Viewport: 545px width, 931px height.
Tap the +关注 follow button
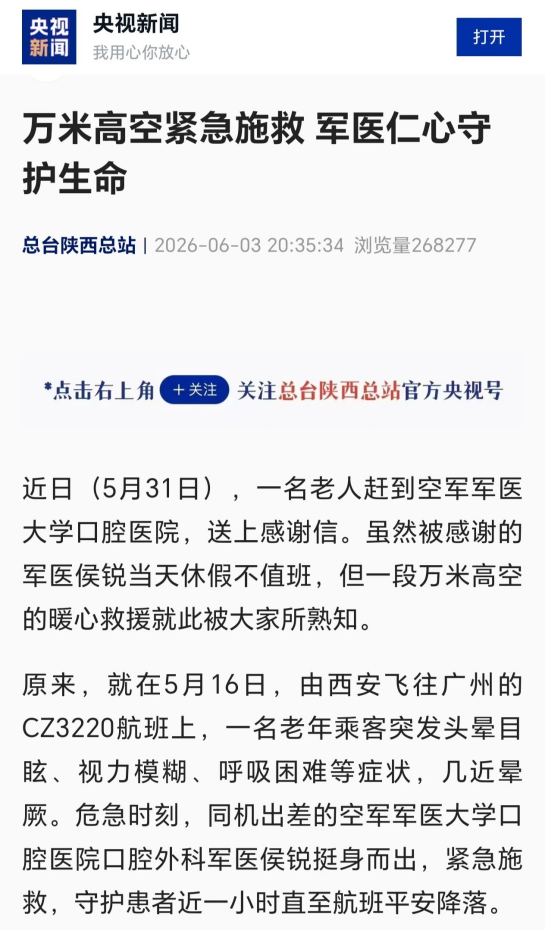[194, 390]
